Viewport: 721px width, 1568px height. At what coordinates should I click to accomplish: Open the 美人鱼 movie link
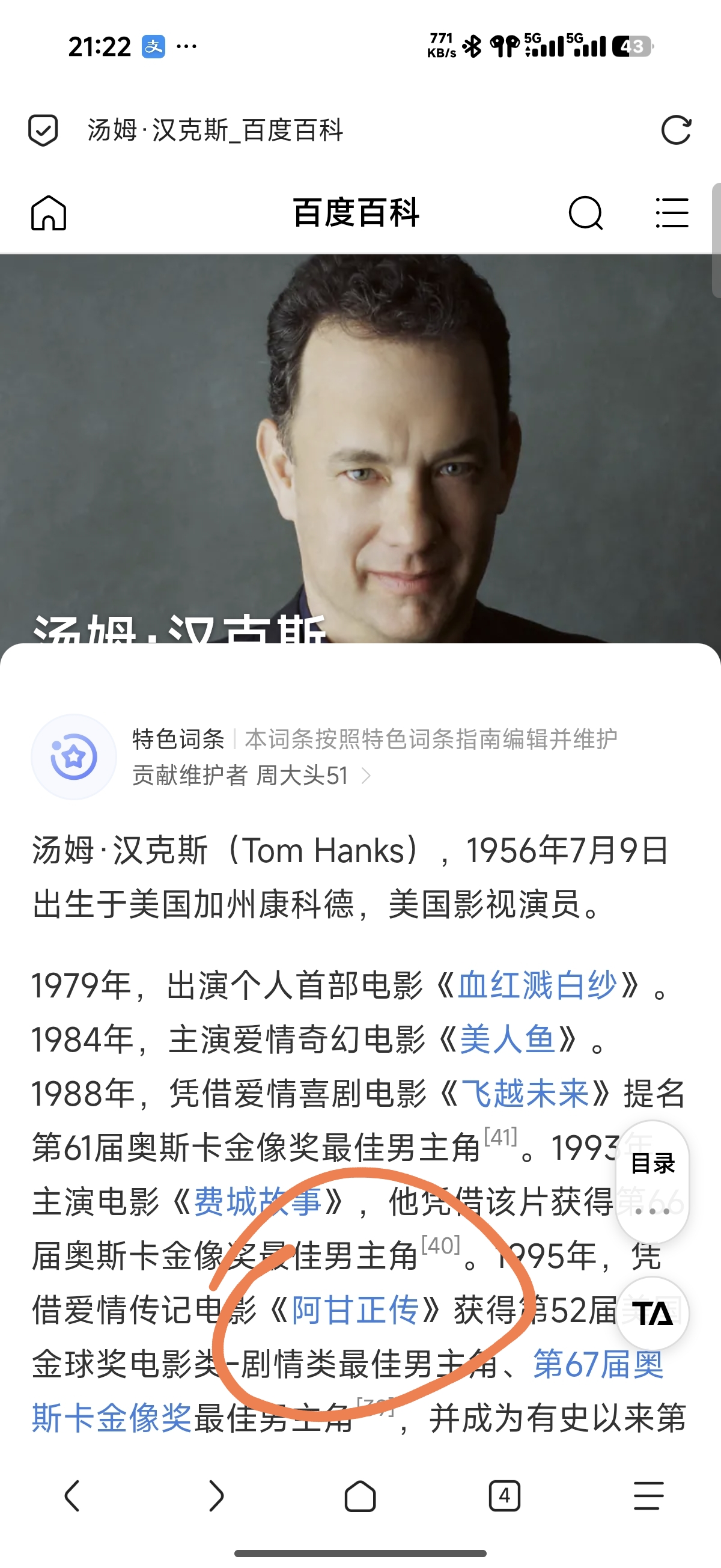pyautogui.click(x=507, y=1040)
